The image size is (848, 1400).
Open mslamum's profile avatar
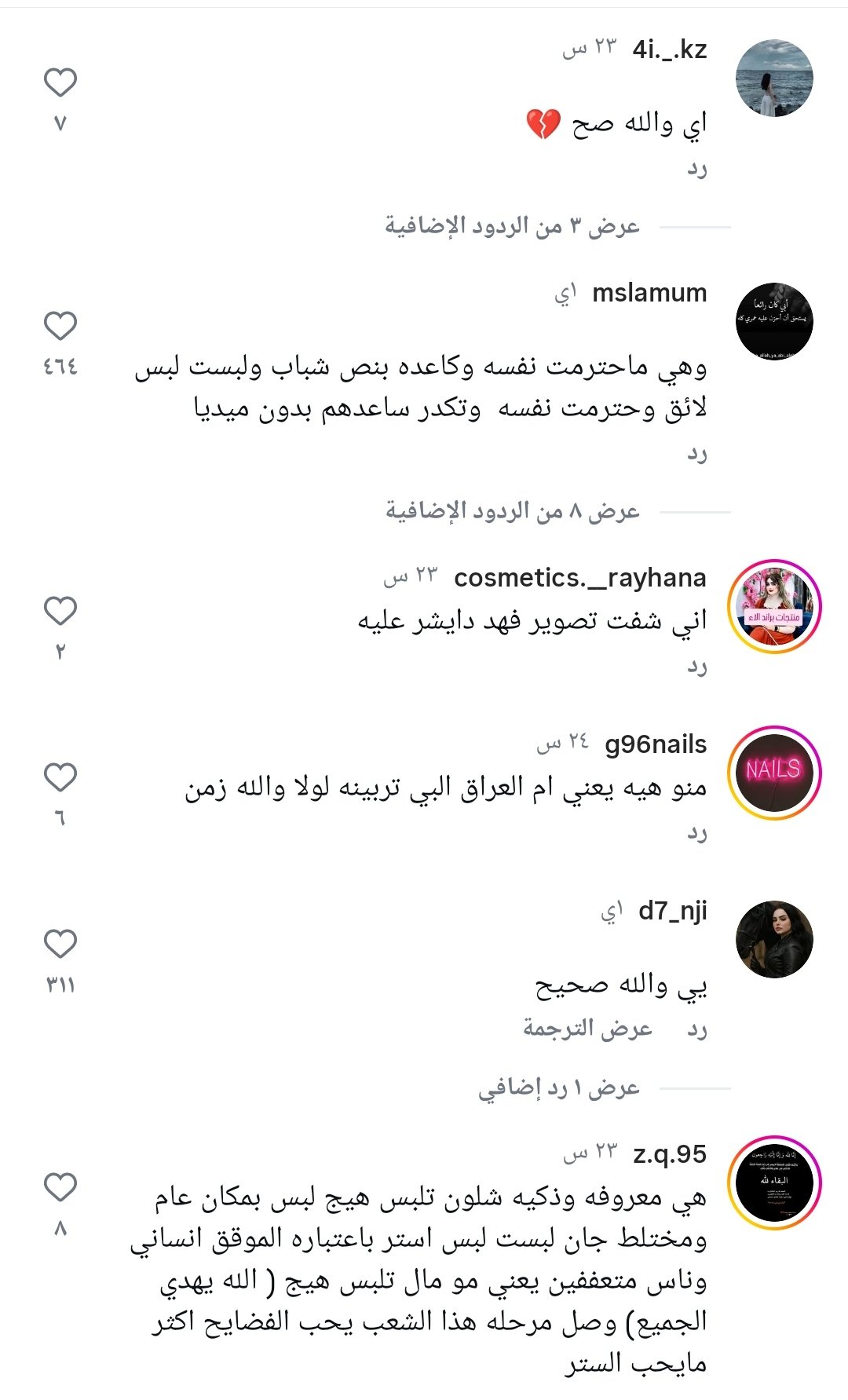(774, 322)
